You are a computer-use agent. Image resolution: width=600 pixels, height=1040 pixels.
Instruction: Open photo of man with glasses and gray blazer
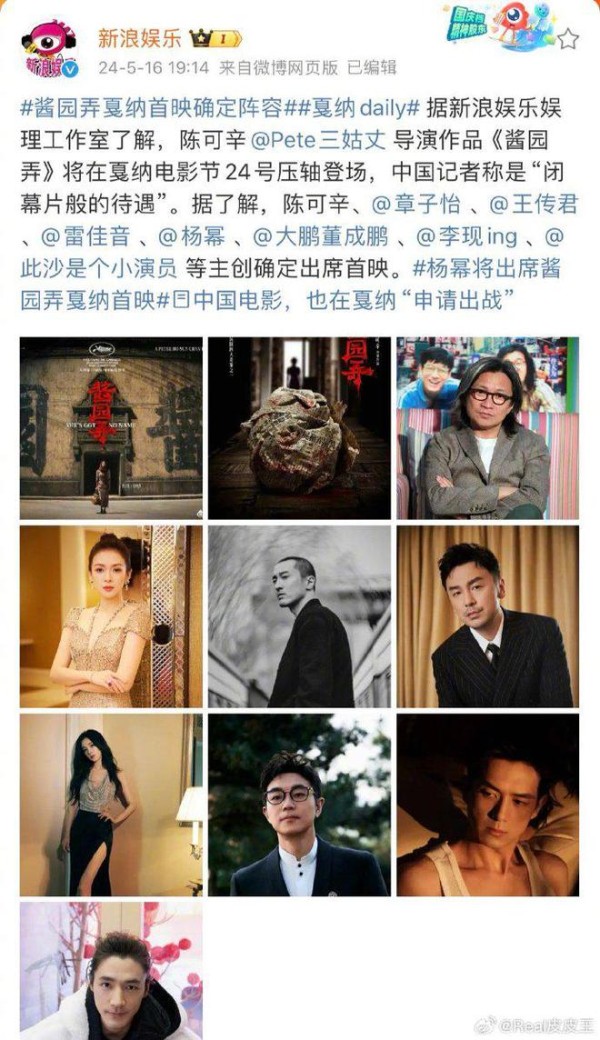pyautogui.click(x=488, y=428)
